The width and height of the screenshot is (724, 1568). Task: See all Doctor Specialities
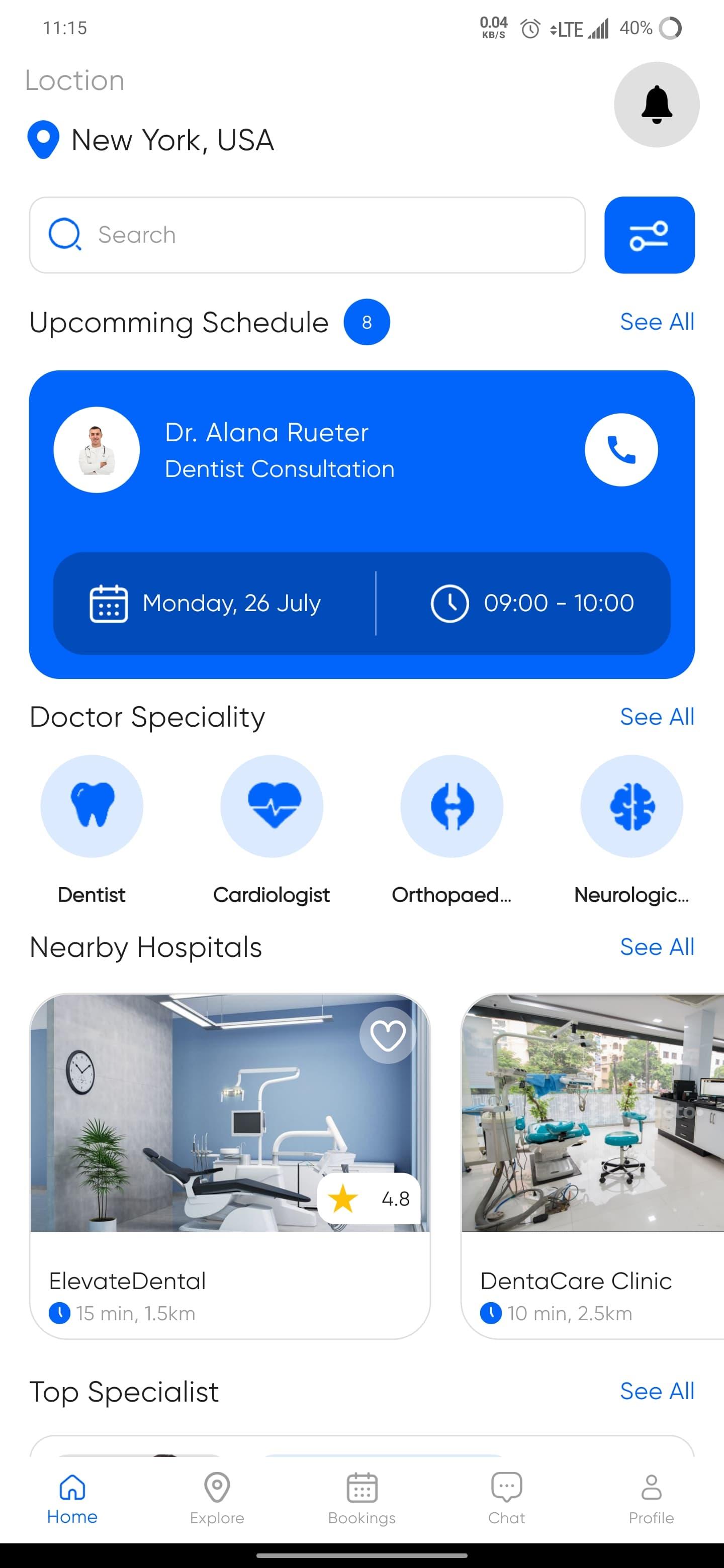pyautogui.click(x=657, y=717)
